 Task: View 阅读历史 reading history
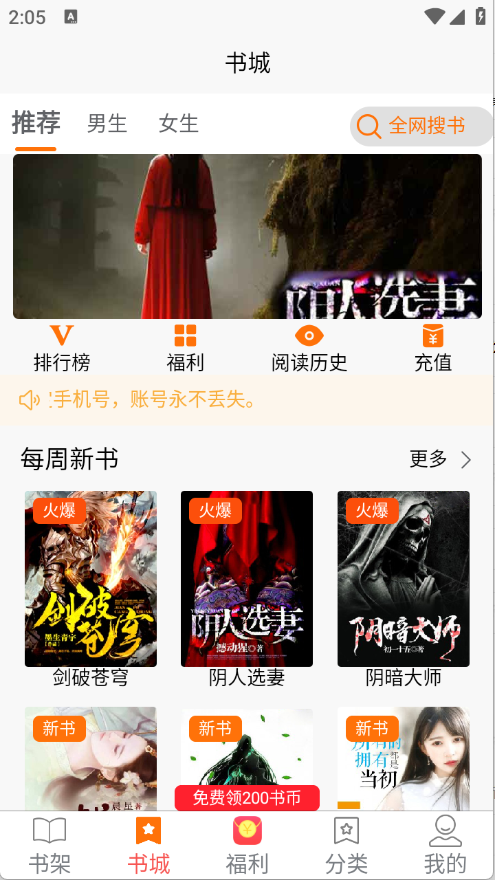point(309,349)
